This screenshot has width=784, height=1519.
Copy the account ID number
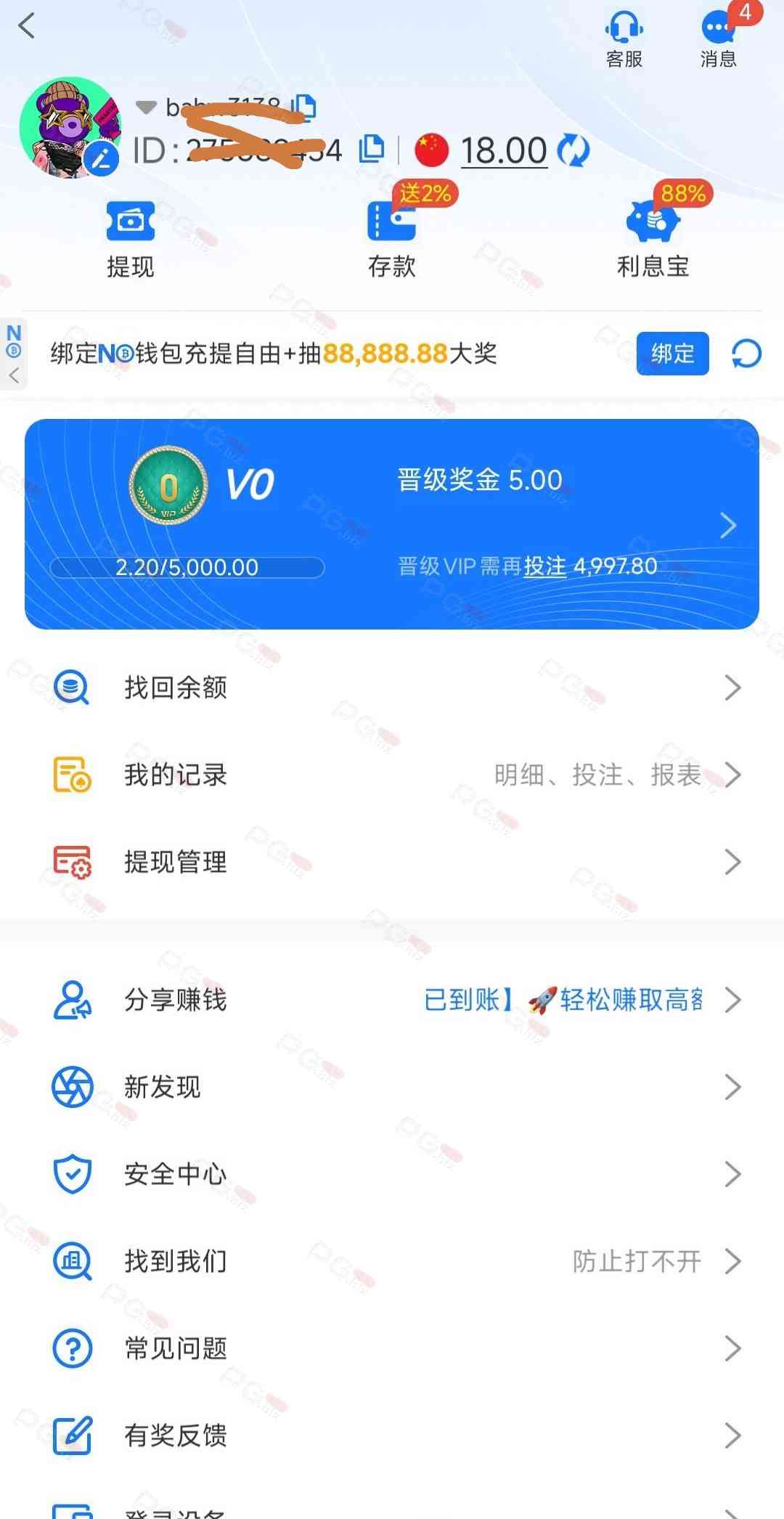point(372,149)
